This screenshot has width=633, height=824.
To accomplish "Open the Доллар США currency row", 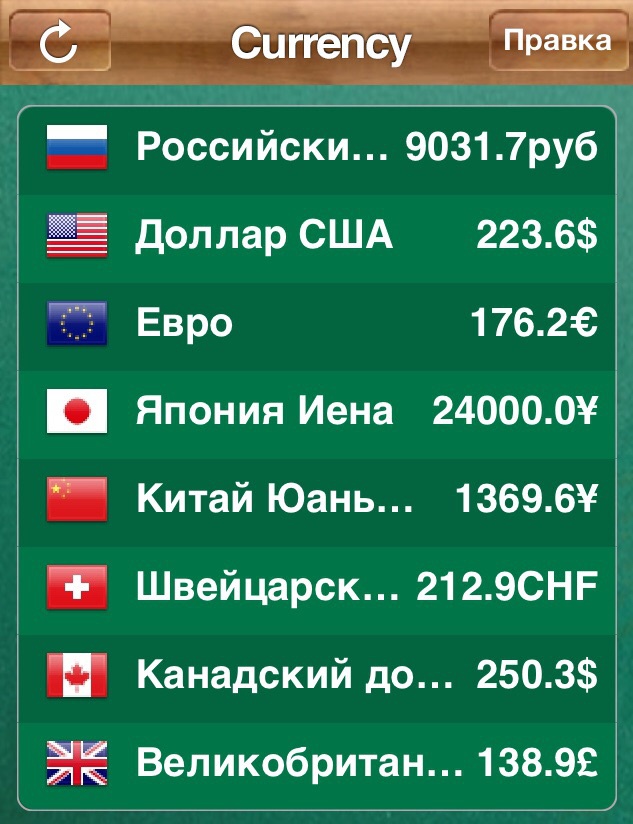I will point(316,237).
